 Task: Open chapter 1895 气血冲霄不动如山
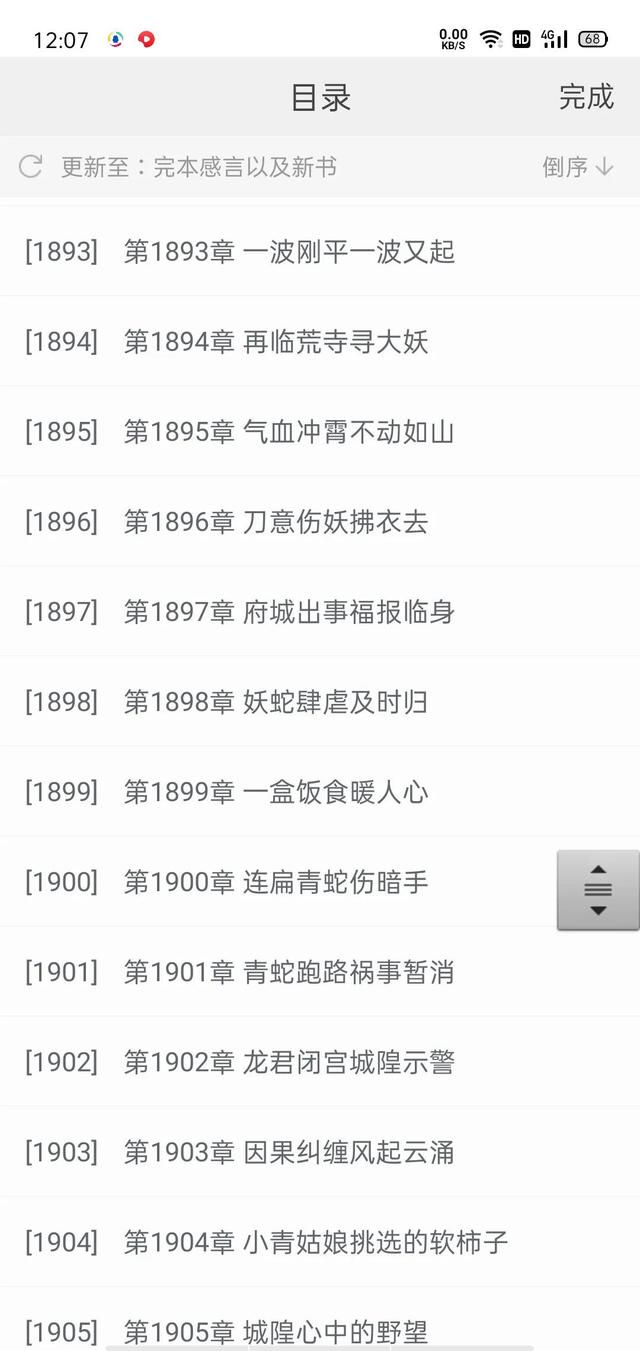click(320, 431)
